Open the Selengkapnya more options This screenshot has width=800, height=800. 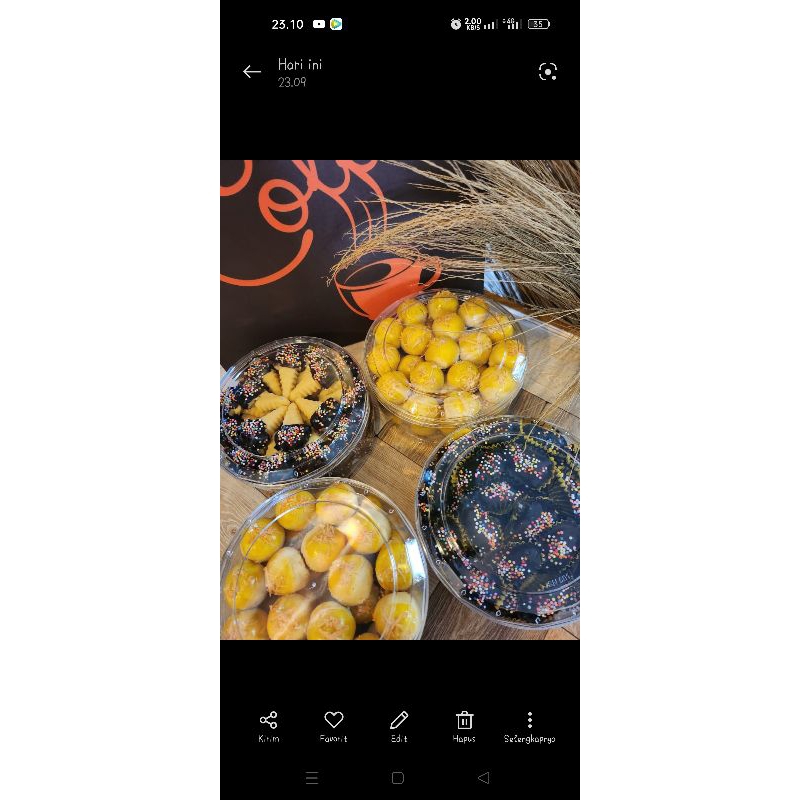(530, 727)
